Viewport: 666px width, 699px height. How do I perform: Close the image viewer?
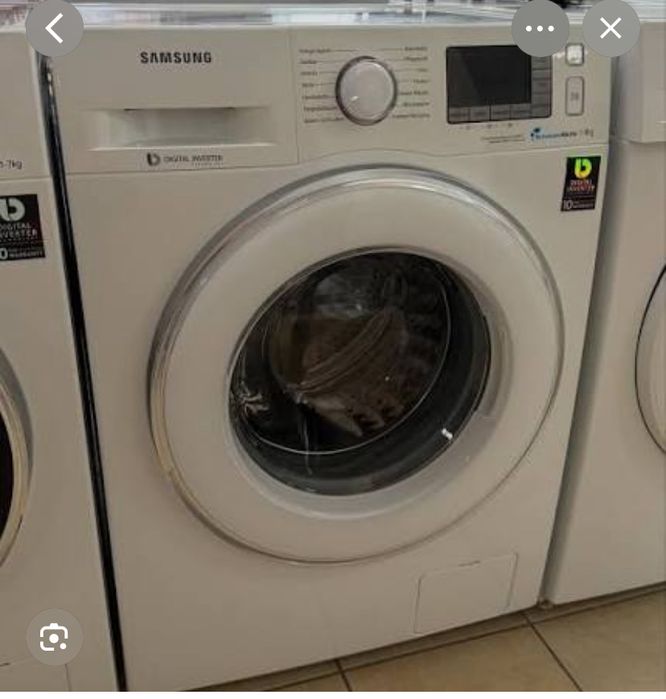611,29
